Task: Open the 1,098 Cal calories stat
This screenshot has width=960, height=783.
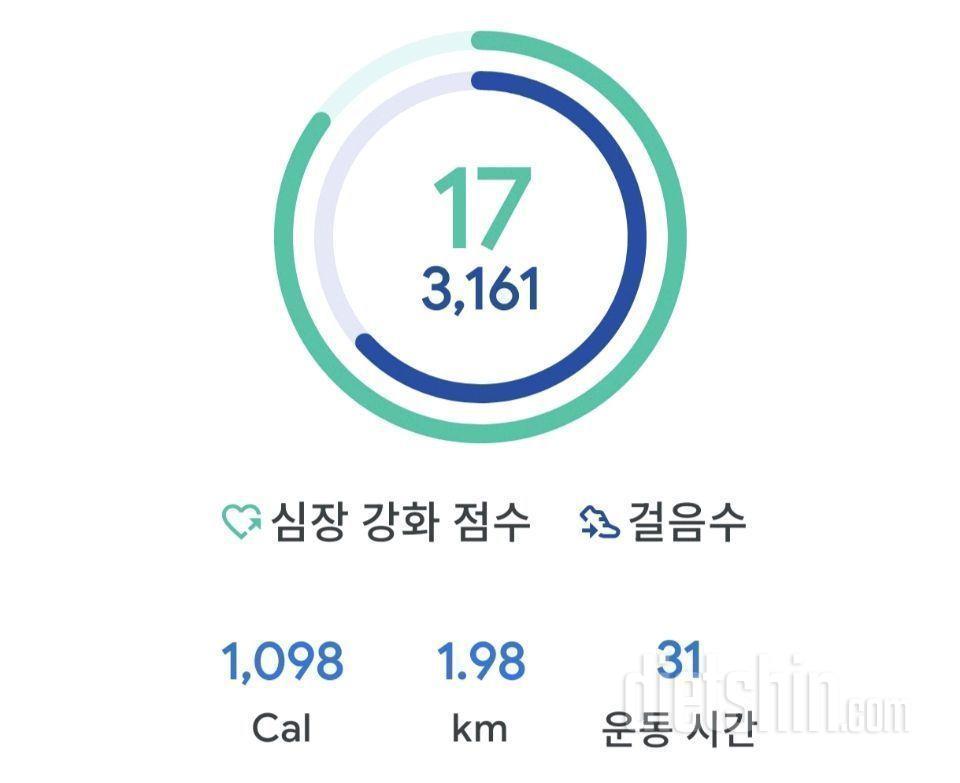Action: [x=283, y=690]
